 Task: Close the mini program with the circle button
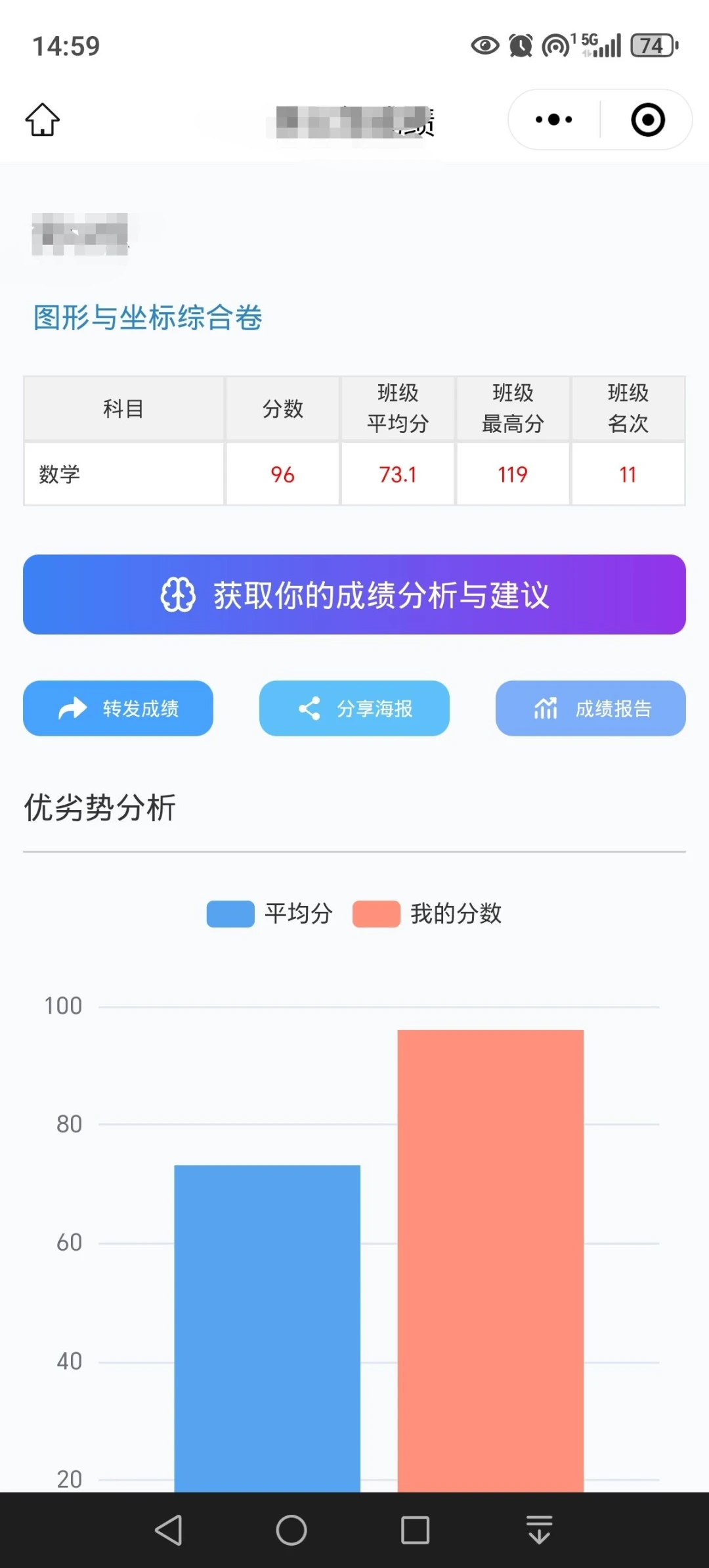click(x=647, y=120)
